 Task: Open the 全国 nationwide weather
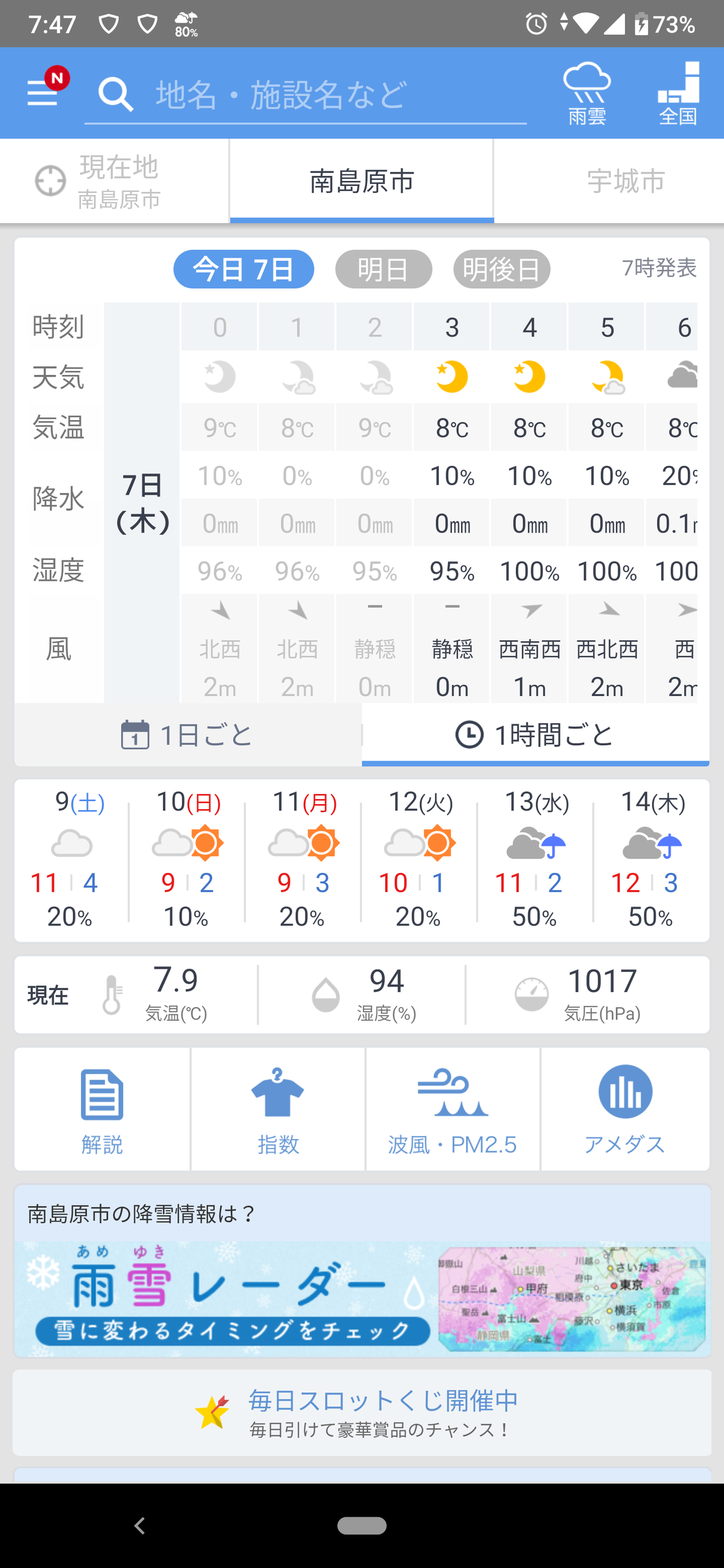click(678, 93)
